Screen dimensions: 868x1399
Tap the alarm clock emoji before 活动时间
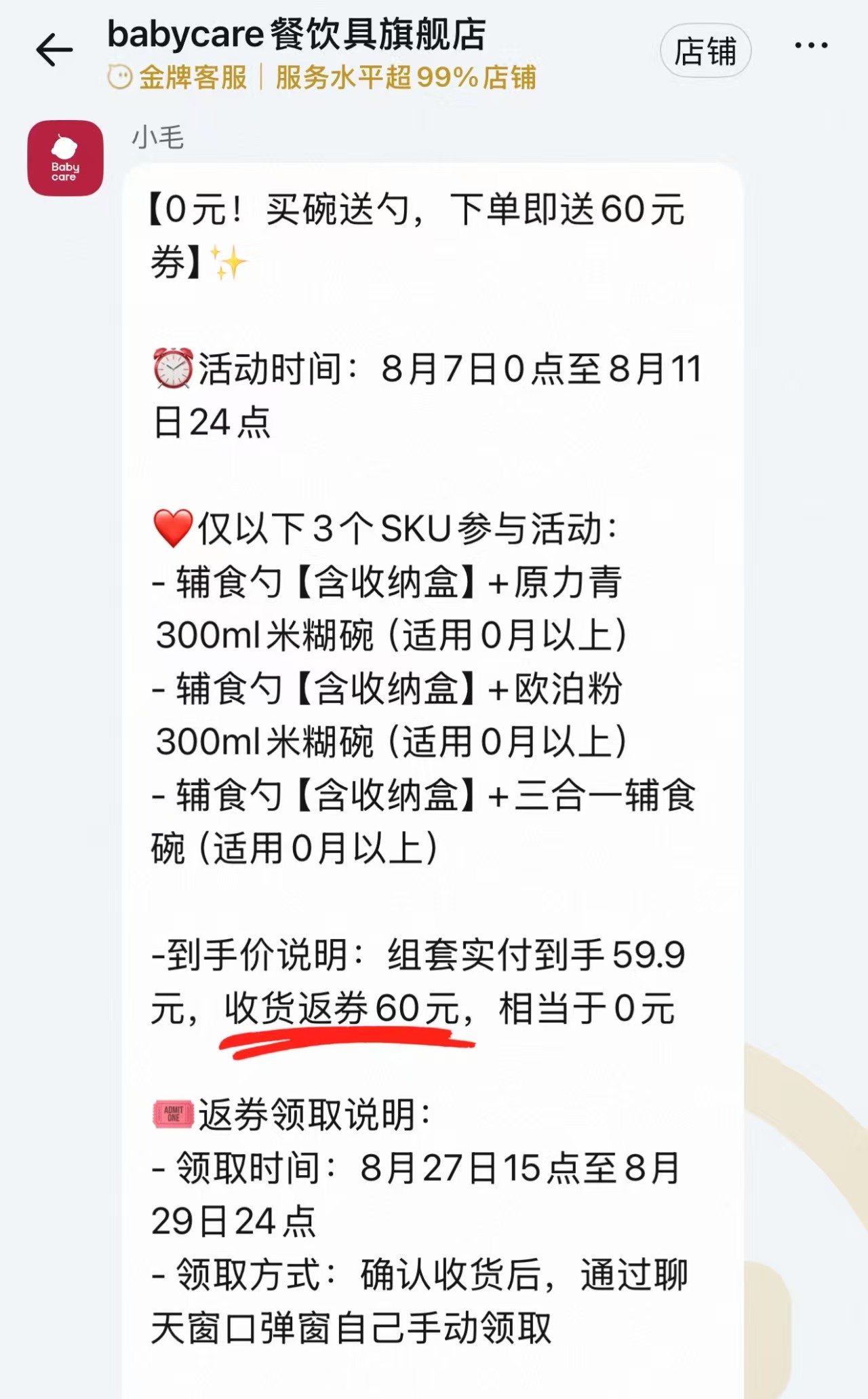click(172, 366)
